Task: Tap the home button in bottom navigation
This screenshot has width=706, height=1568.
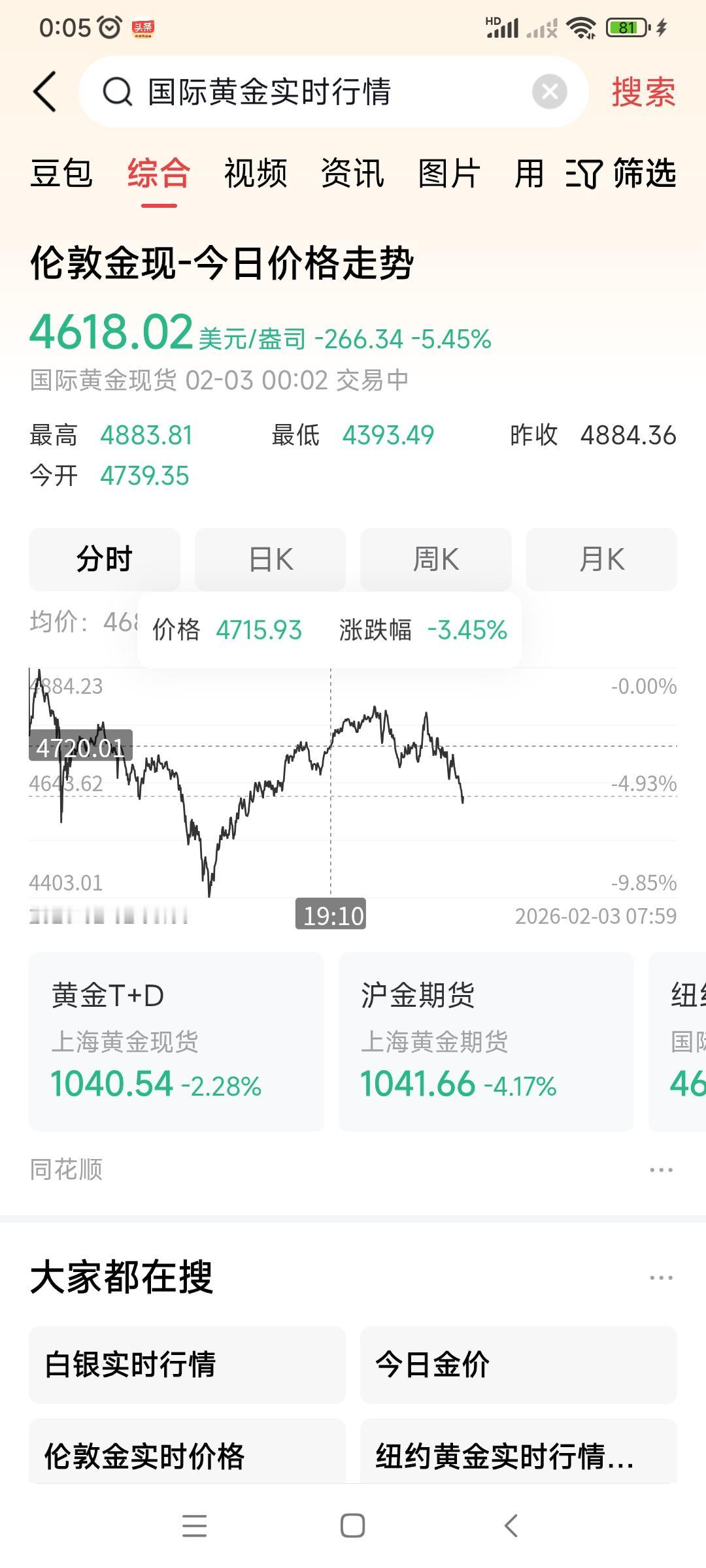Action: [353, 1524]
